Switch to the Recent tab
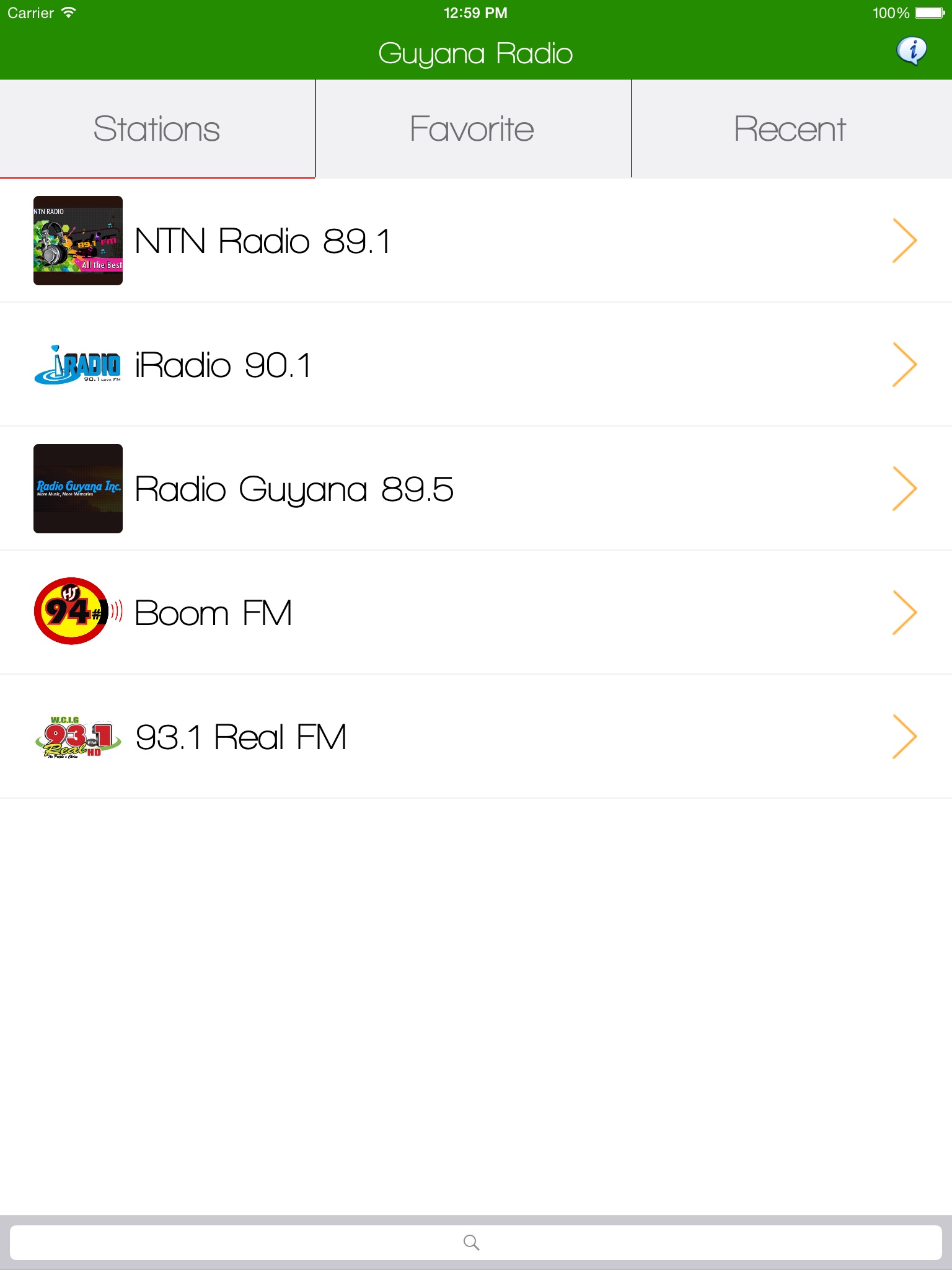 tap(790, 129)
